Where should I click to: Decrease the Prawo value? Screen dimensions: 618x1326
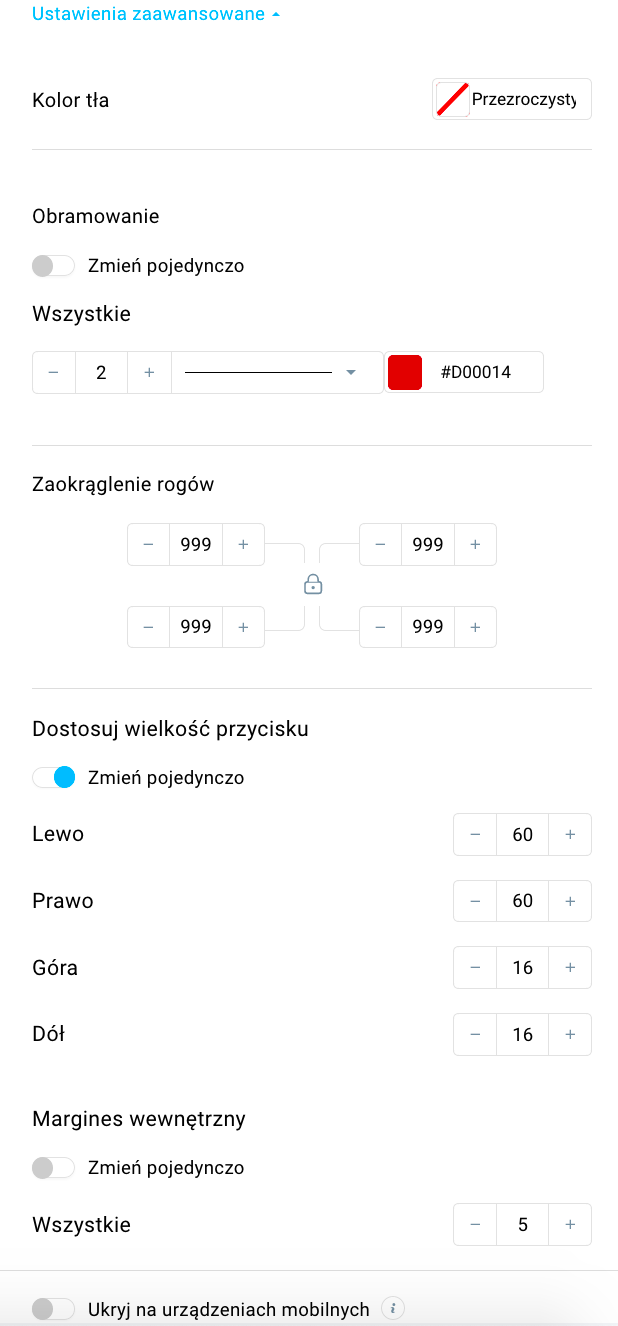tap(475, 901)
